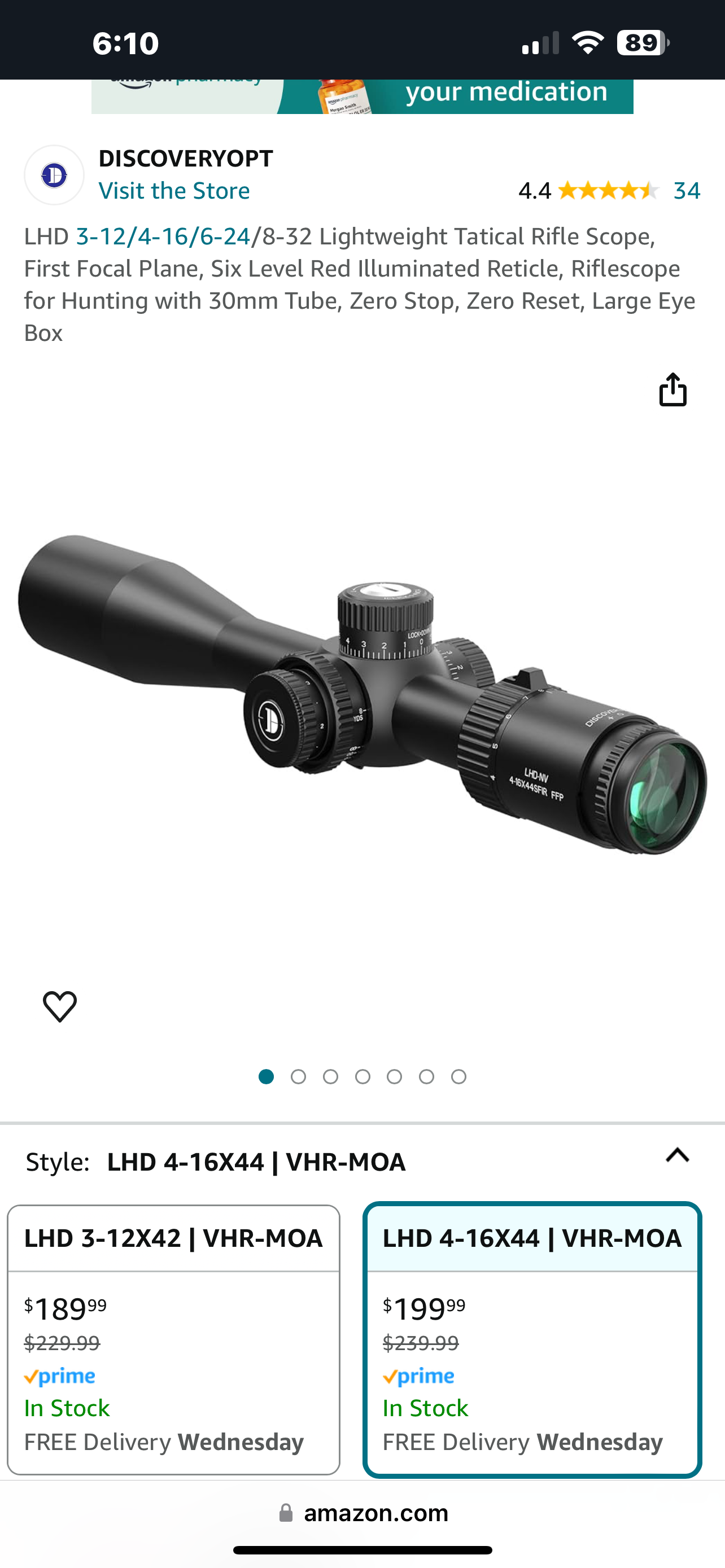Open the Amazon Pharmacy medication banner
This screenshot has width=725, height=1568.
[x=362, y=96]
